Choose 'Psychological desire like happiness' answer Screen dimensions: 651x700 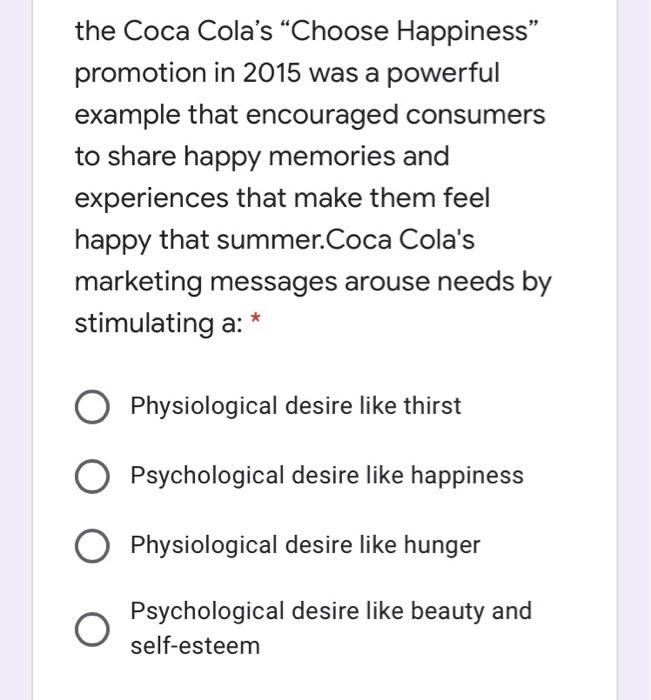point(92,477)
